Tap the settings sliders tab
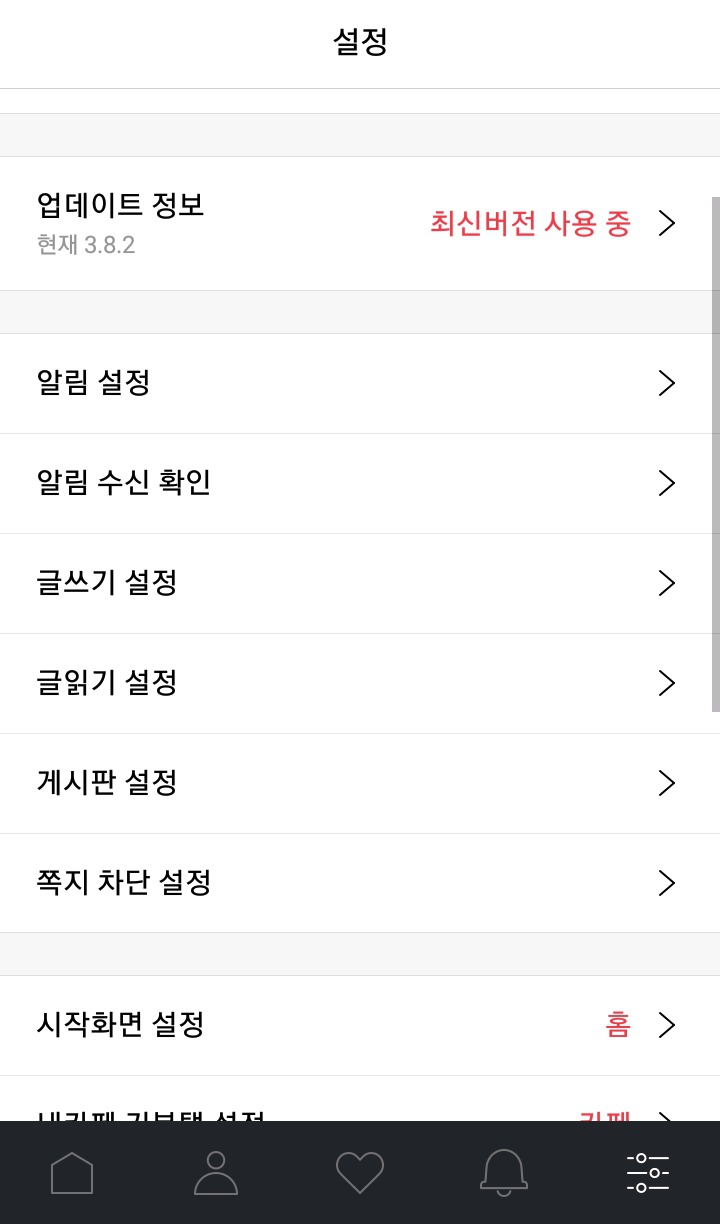 (x=648, y=1172)
